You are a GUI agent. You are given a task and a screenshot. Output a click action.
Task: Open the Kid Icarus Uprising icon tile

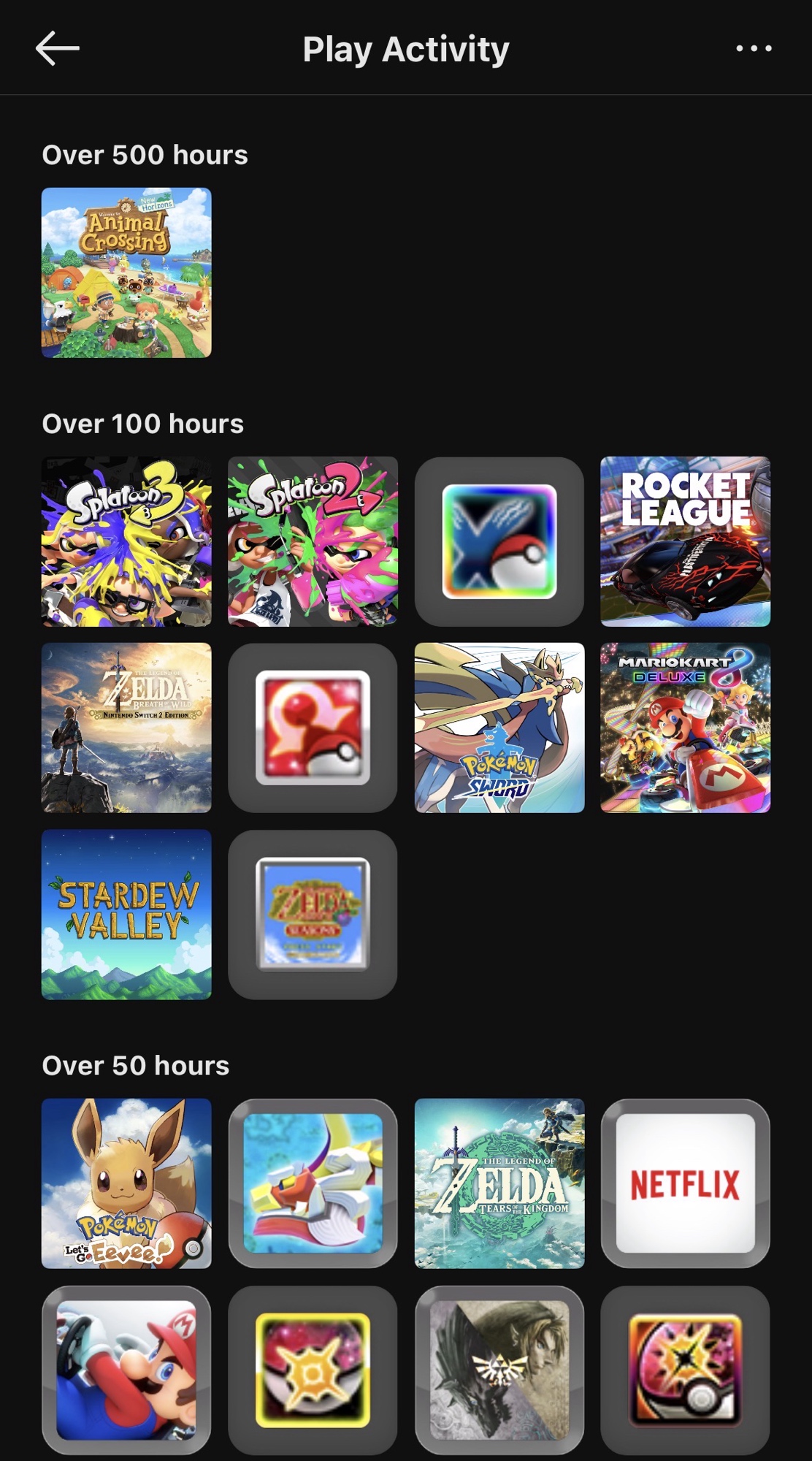click(313, 1183)
